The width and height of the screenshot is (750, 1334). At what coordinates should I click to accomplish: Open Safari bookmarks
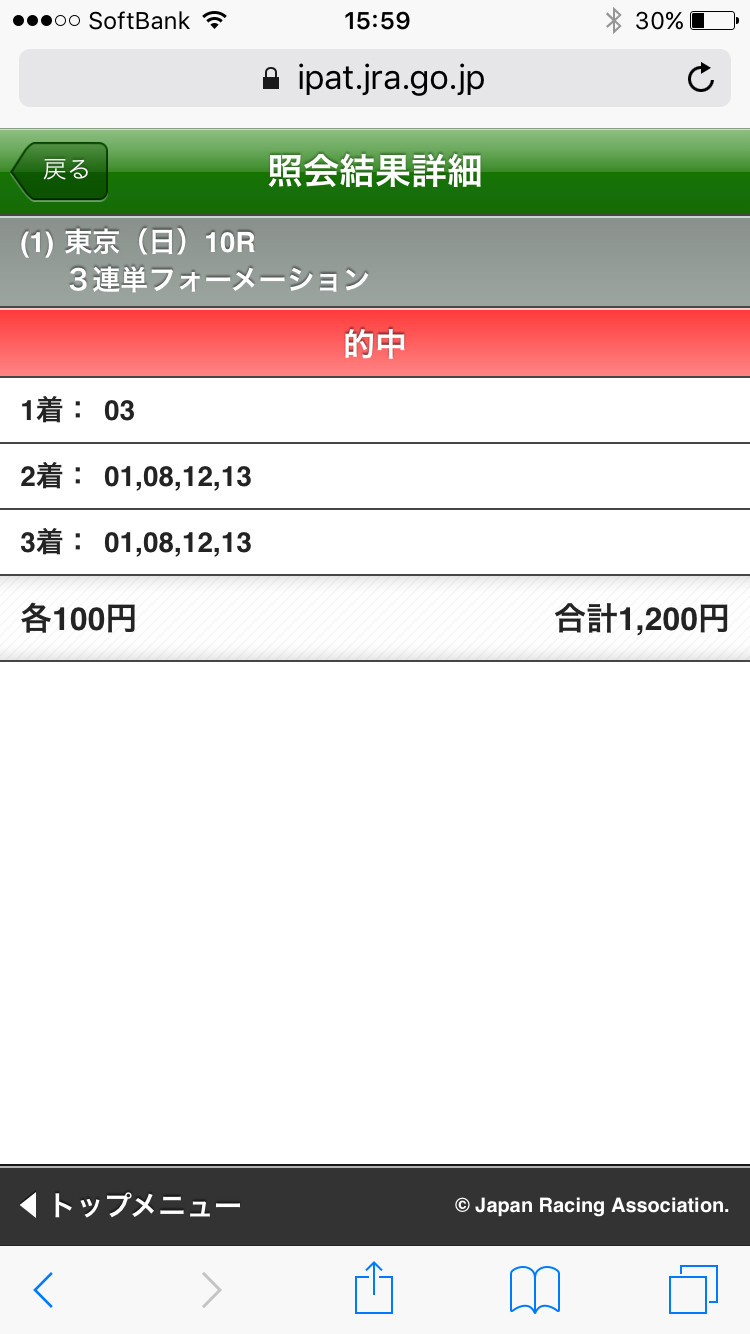535,1290
